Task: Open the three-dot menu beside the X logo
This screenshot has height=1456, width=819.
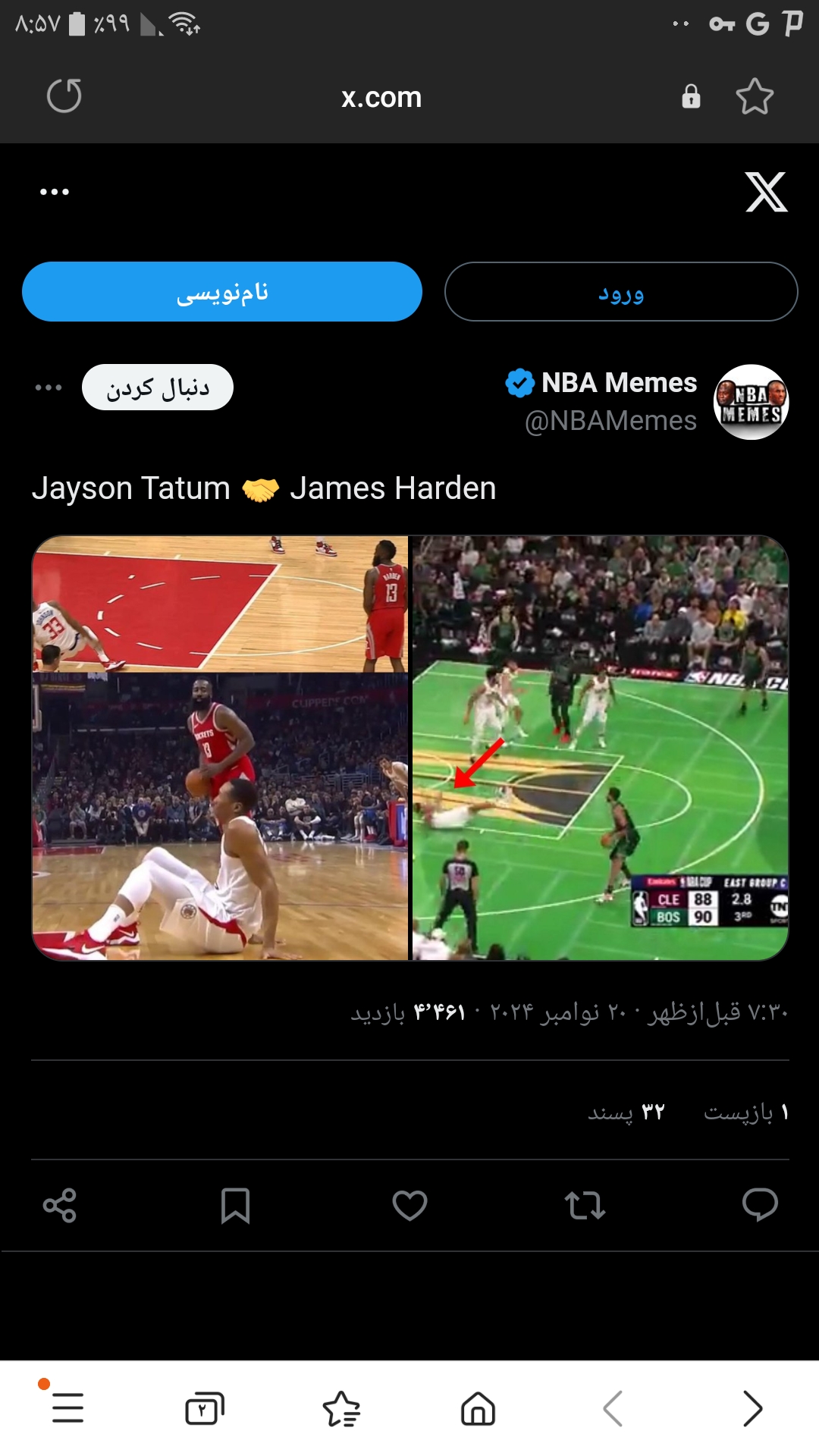Action: click(55, 192)
